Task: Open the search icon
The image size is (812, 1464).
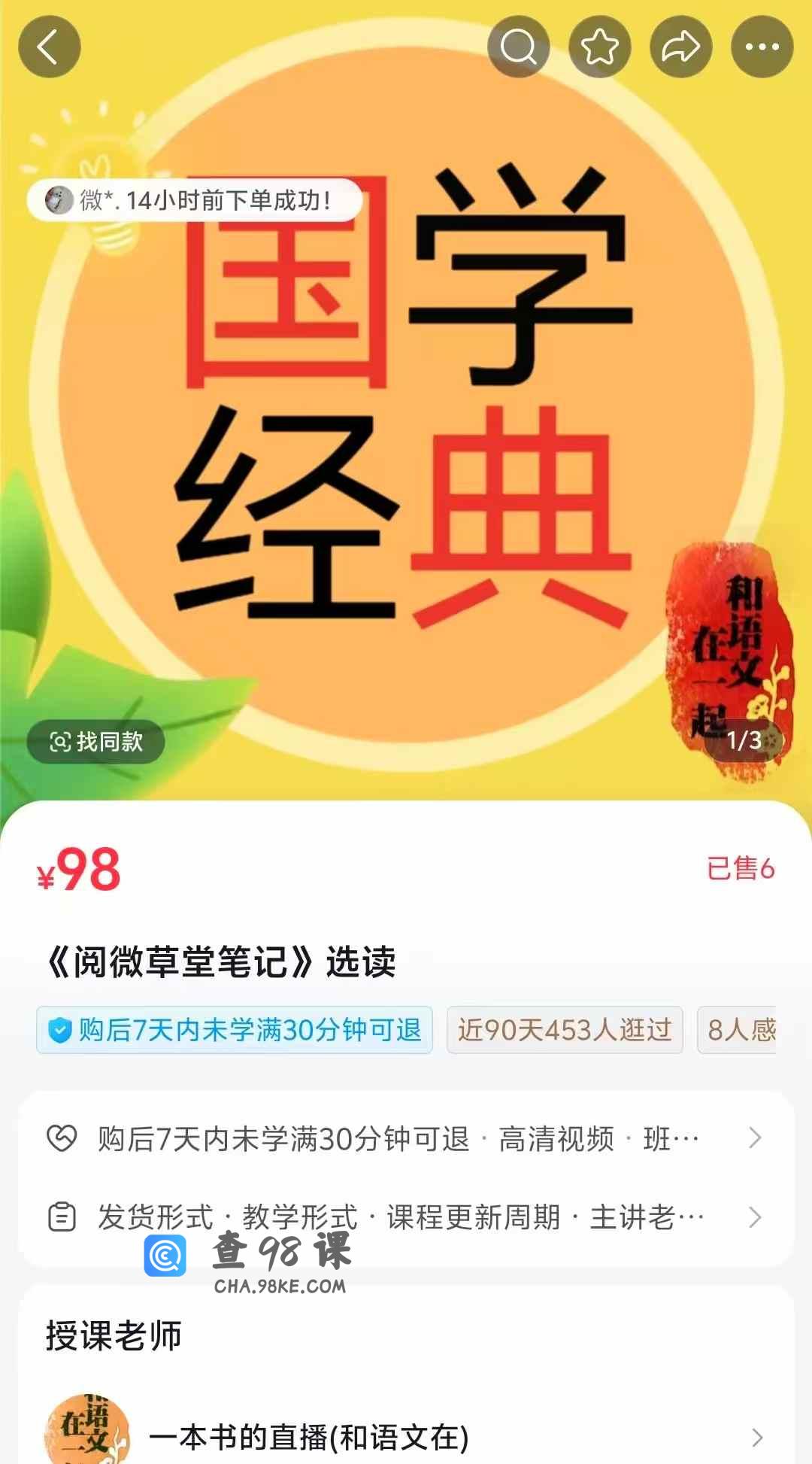Action: coord(518,47)
